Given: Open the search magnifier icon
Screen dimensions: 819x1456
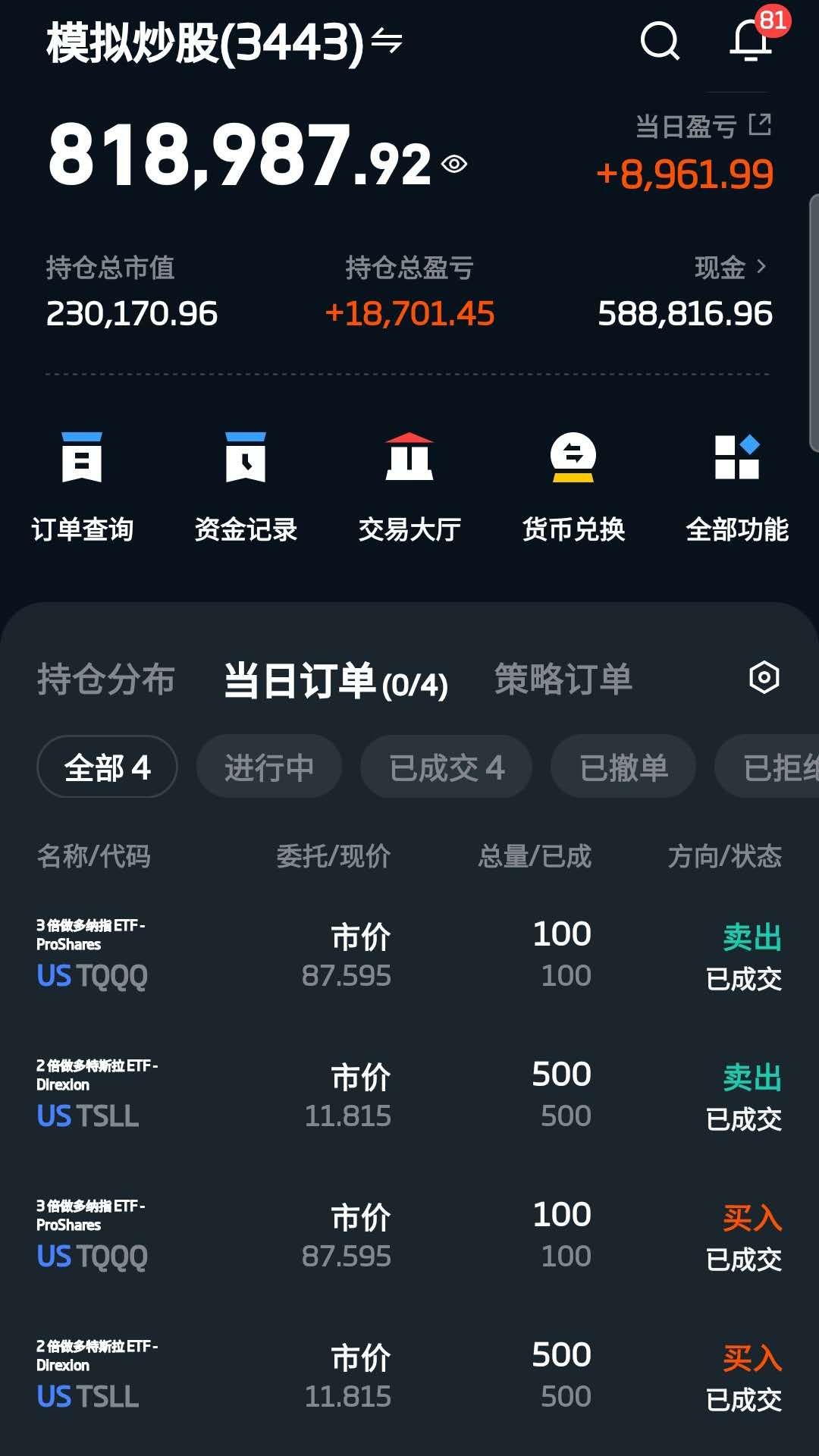Looking at the screenshot, I should tap(660, 41).
